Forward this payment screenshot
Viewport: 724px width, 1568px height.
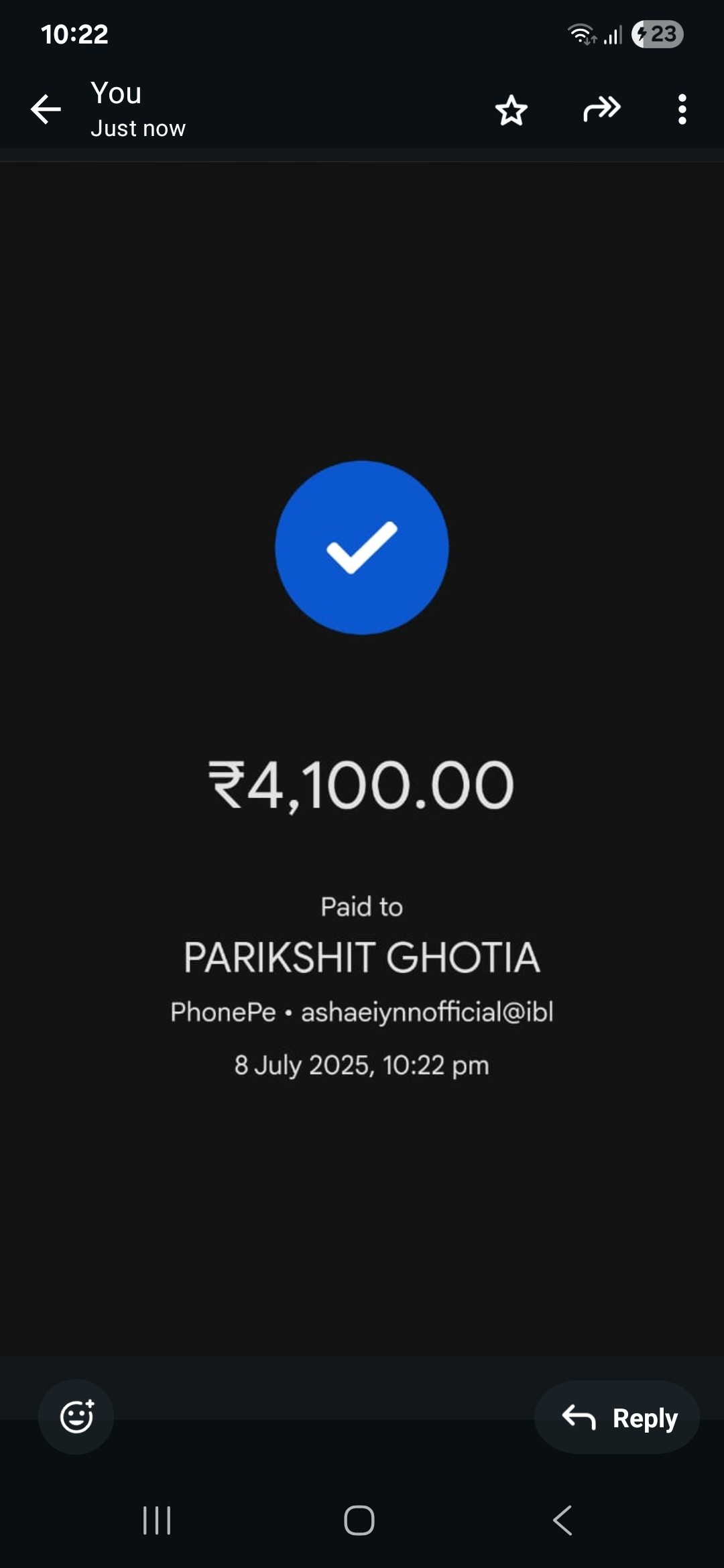602,109
